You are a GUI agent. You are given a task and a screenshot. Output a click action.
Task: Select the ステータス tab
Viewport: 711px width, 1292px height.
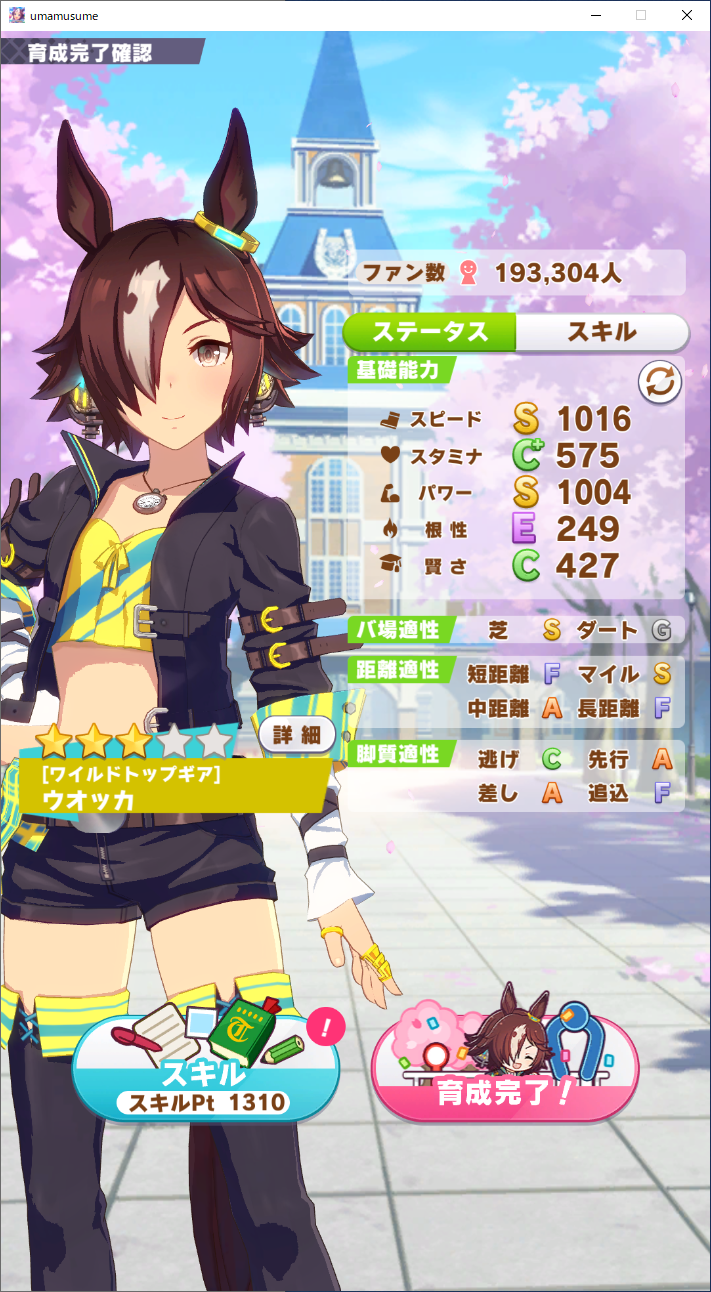pyautogui.click(x=429, y=332)
